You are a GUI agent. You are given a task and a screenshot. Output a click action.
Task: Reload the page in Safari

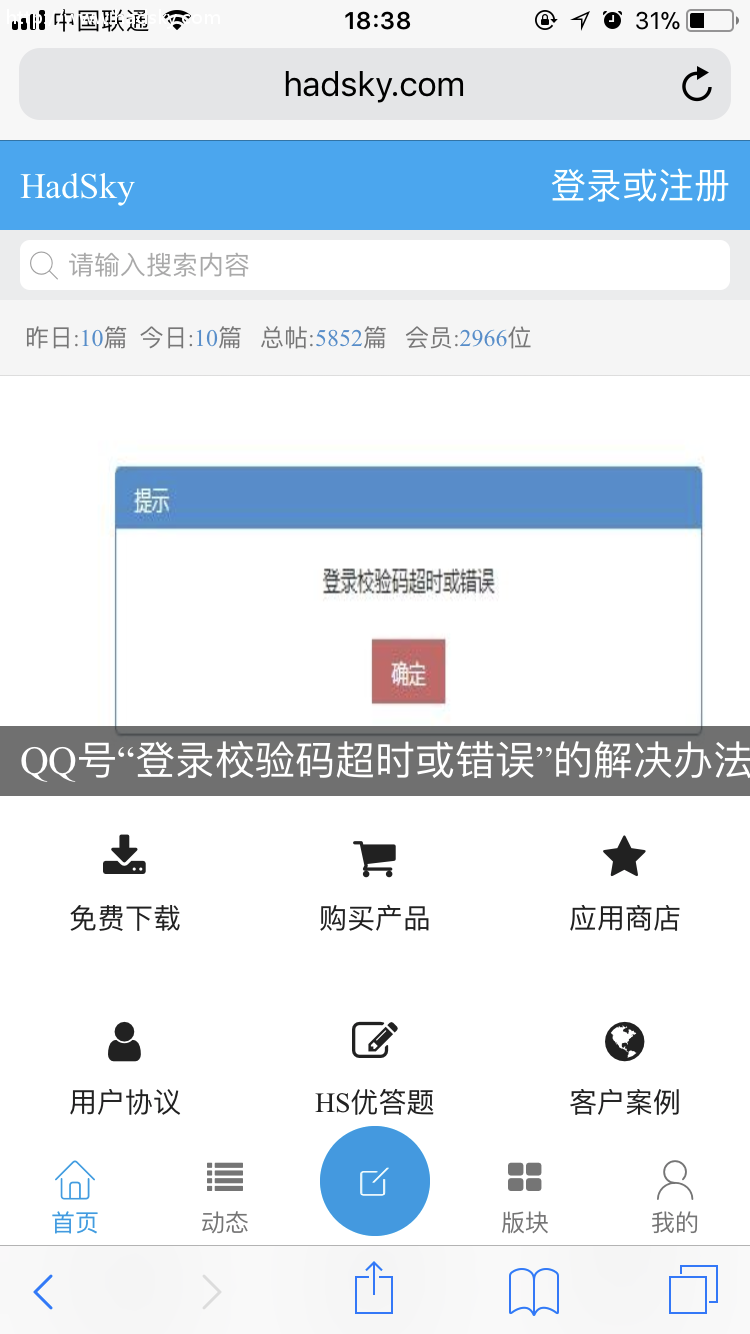pos(696,86)
